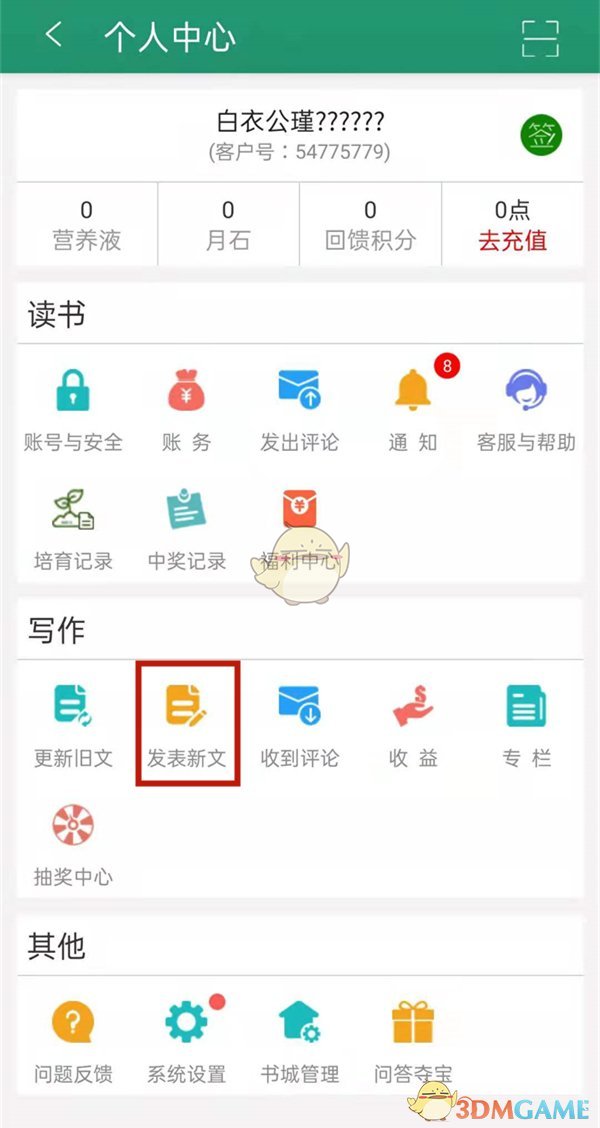Tap 去充值 to recharge points

tap(512, 240)
